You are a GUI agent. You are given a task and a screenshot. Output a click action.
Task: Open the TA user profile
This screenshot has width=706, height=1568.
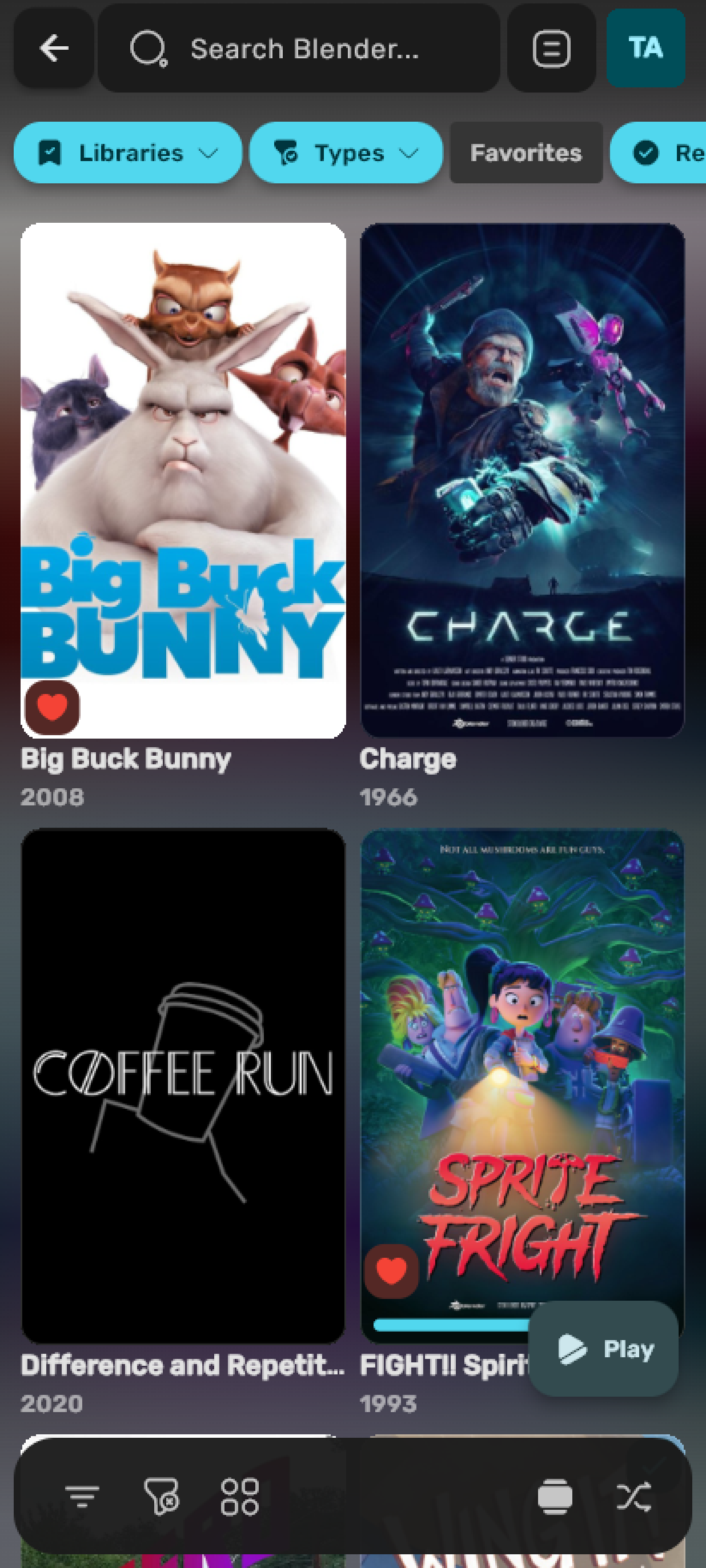click(x=645, y=48)
